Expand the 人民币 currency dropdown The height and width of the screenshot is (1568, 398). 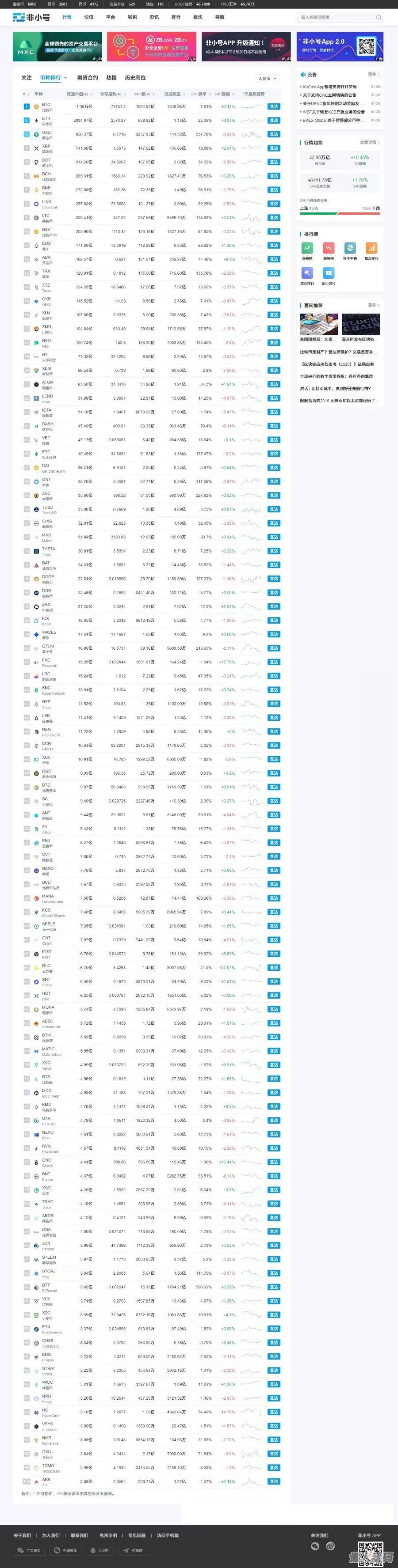click(267, 79)
